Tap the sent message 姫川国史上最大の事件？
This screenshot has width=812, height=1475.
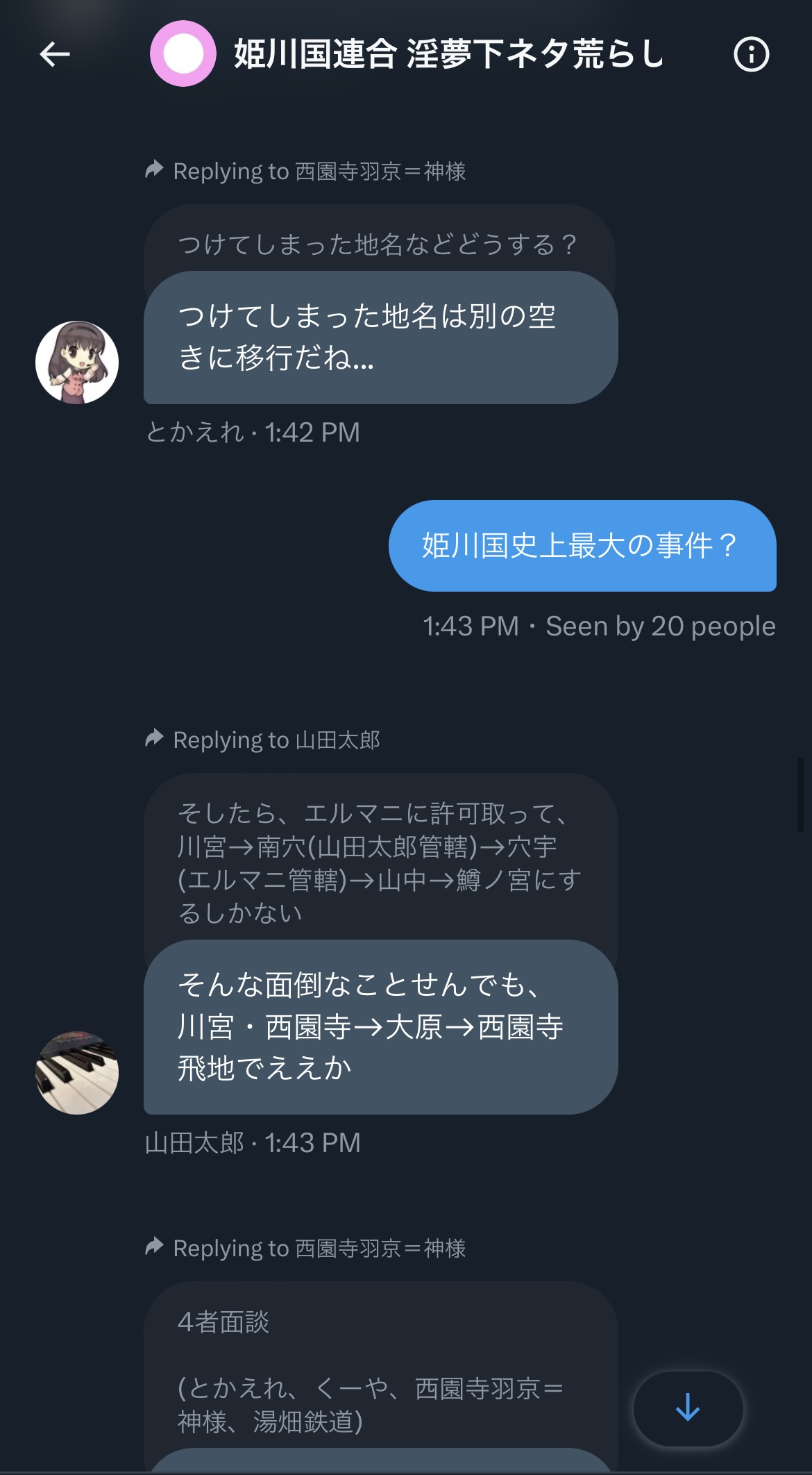582,546
